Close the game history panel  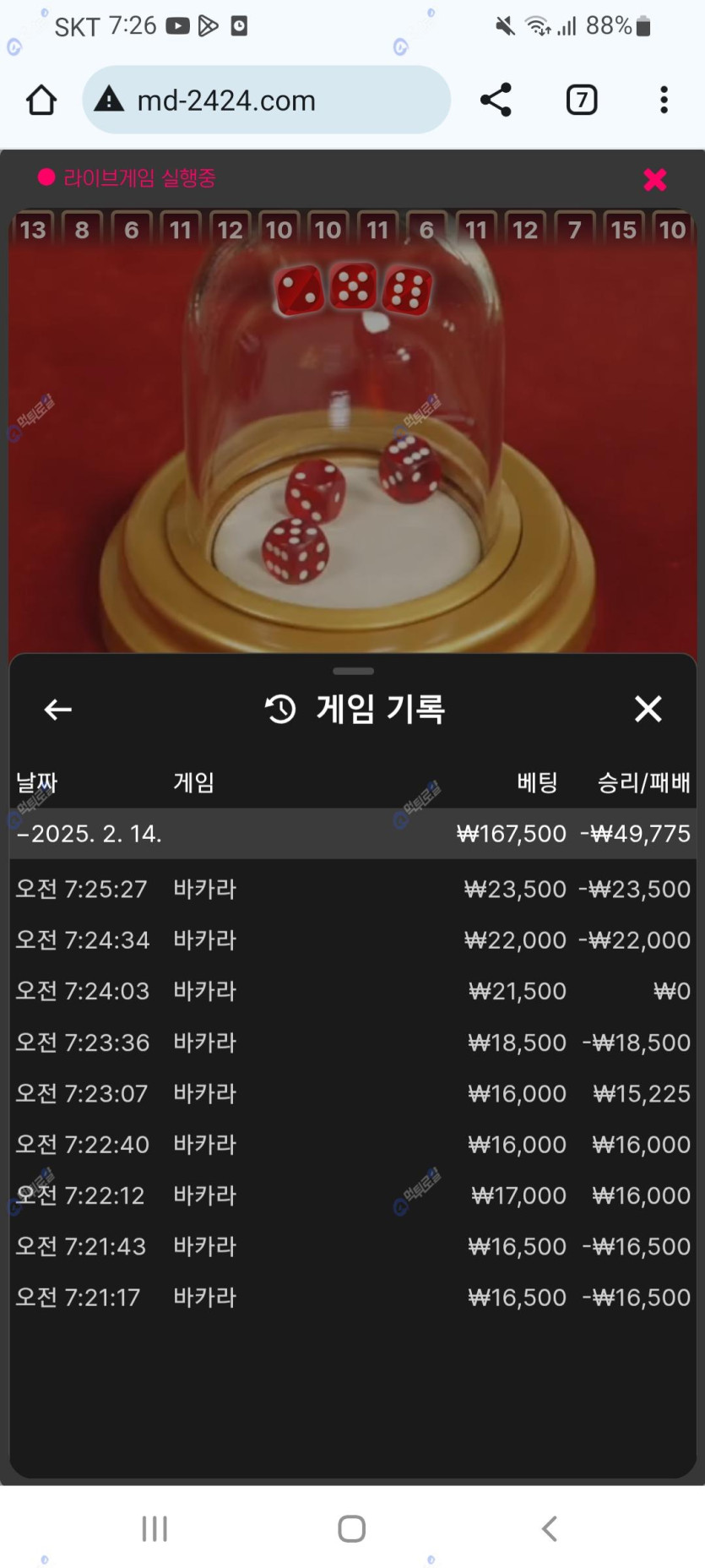648,710
